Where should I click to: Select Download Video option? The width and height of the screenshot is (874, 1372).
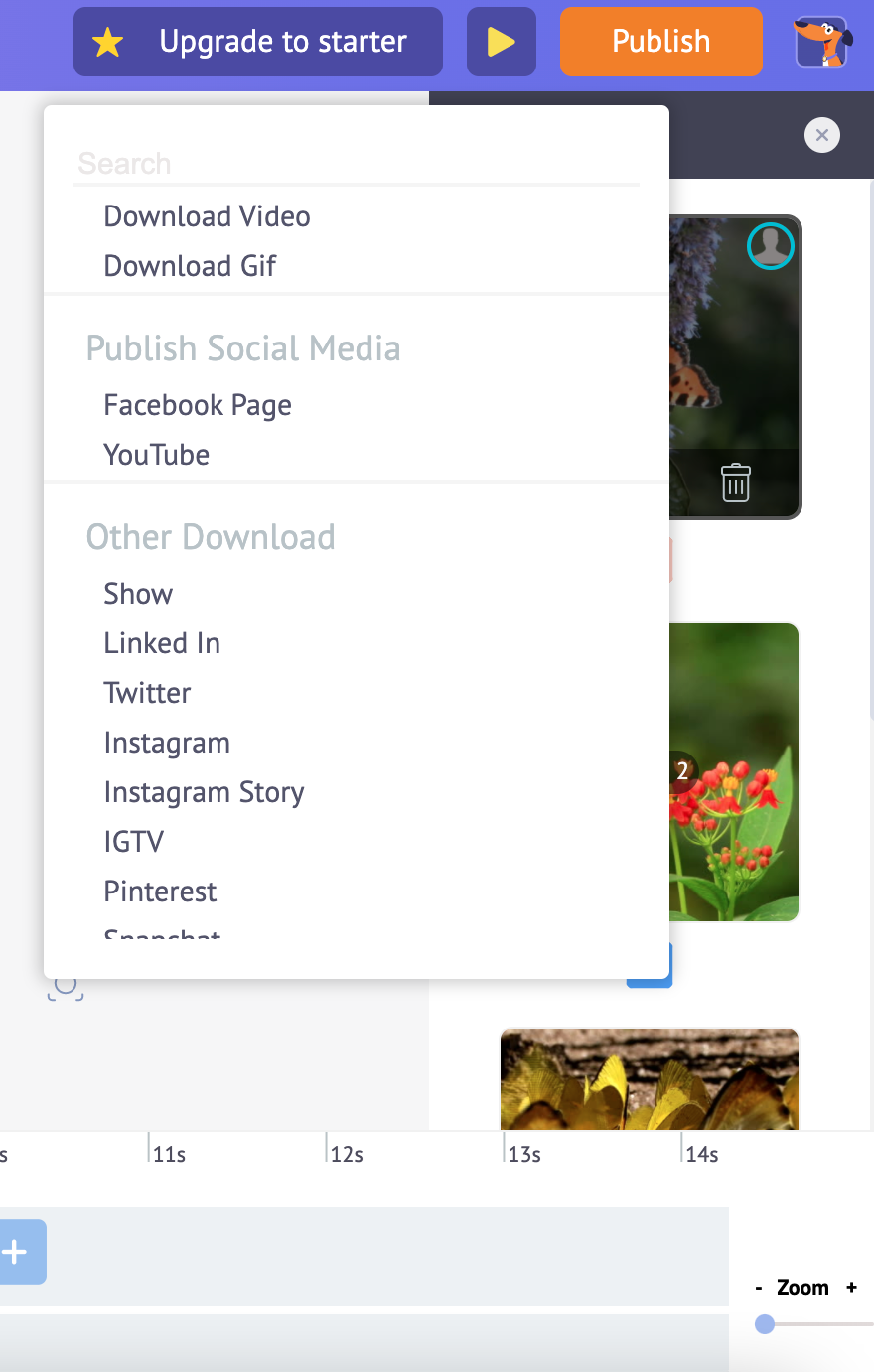(207, 216)
